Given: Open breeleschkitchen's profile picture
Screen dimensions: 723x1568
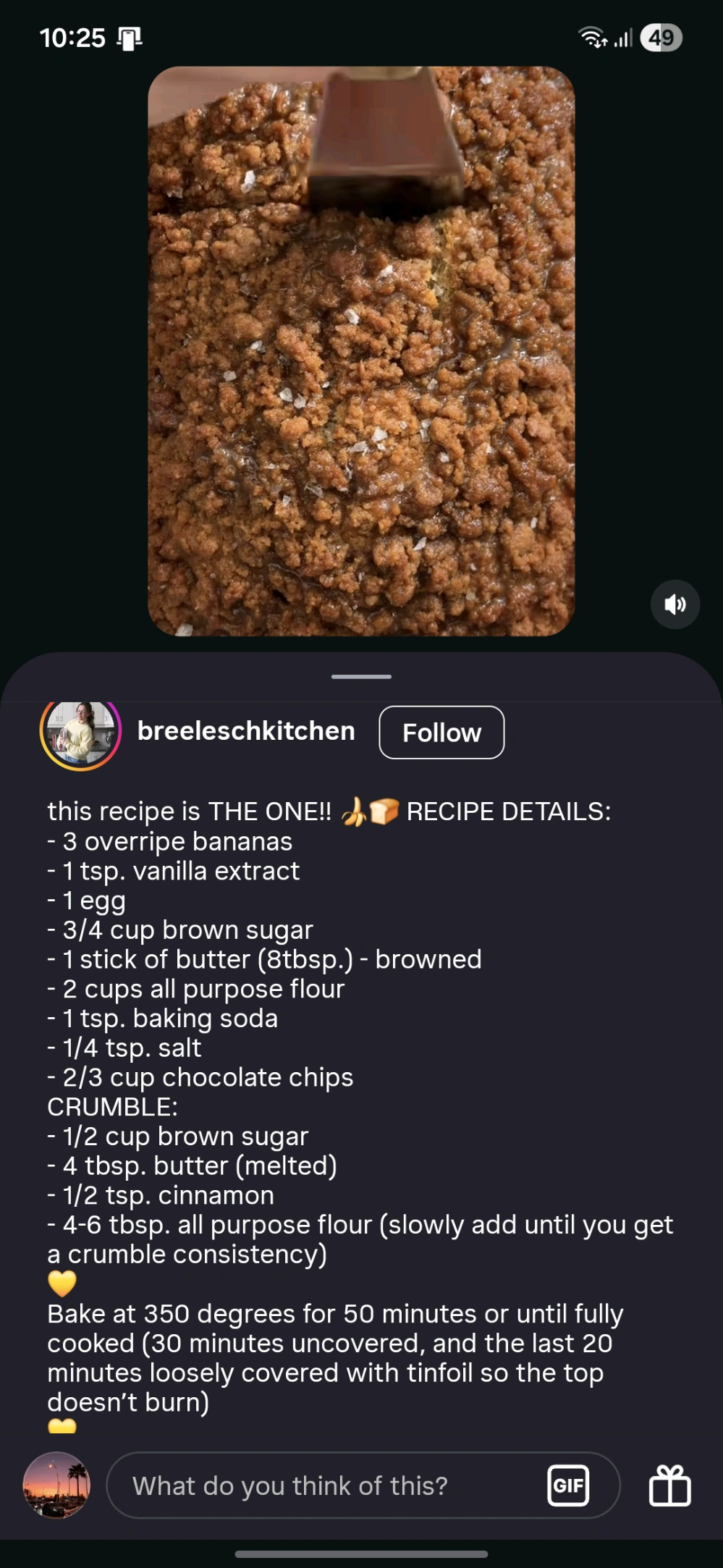Looking at the screenshot, I should [80, 733].
